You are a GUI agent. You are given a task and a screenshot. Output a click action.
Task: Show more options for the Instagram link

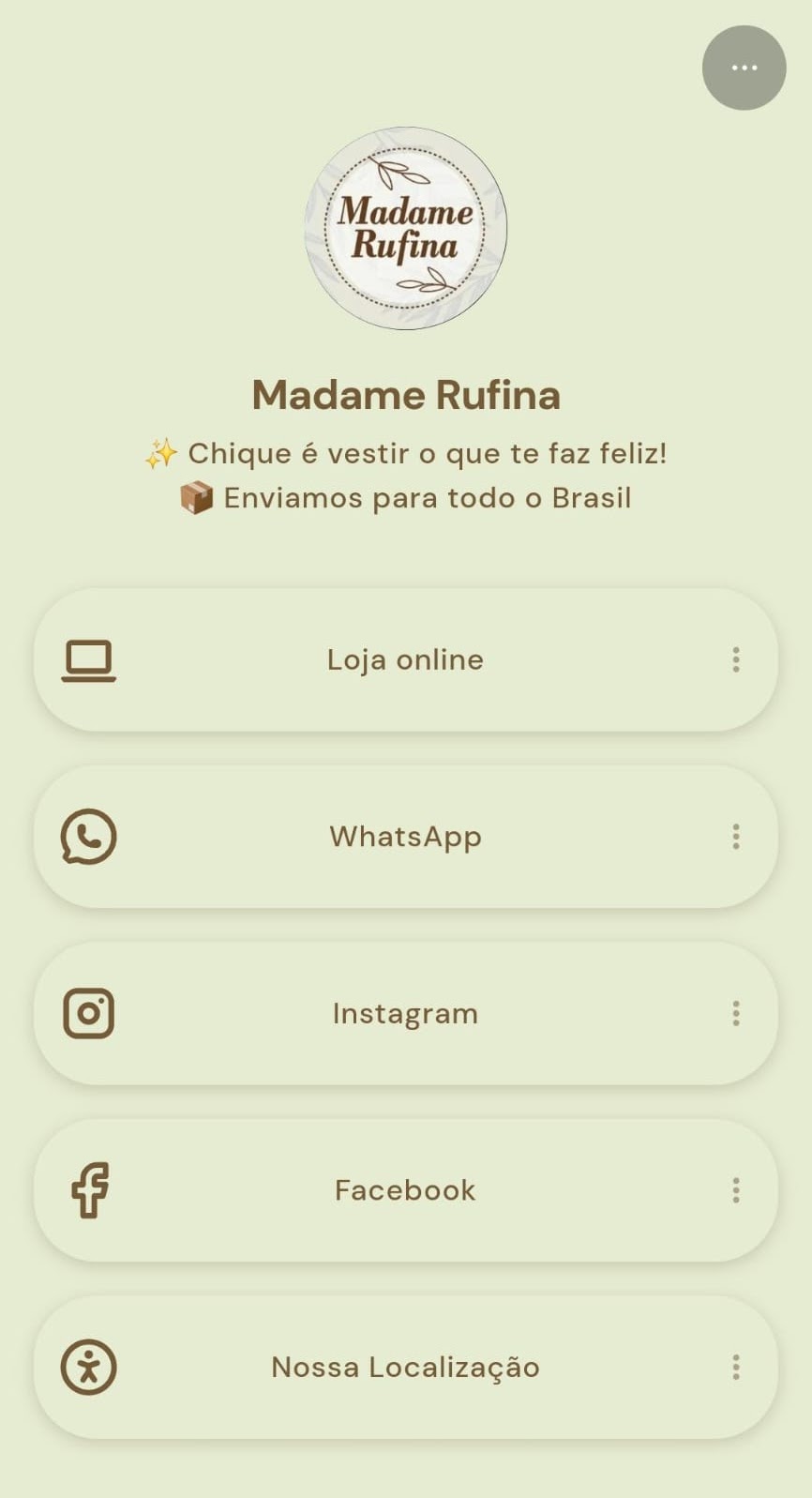(736, 1013)
